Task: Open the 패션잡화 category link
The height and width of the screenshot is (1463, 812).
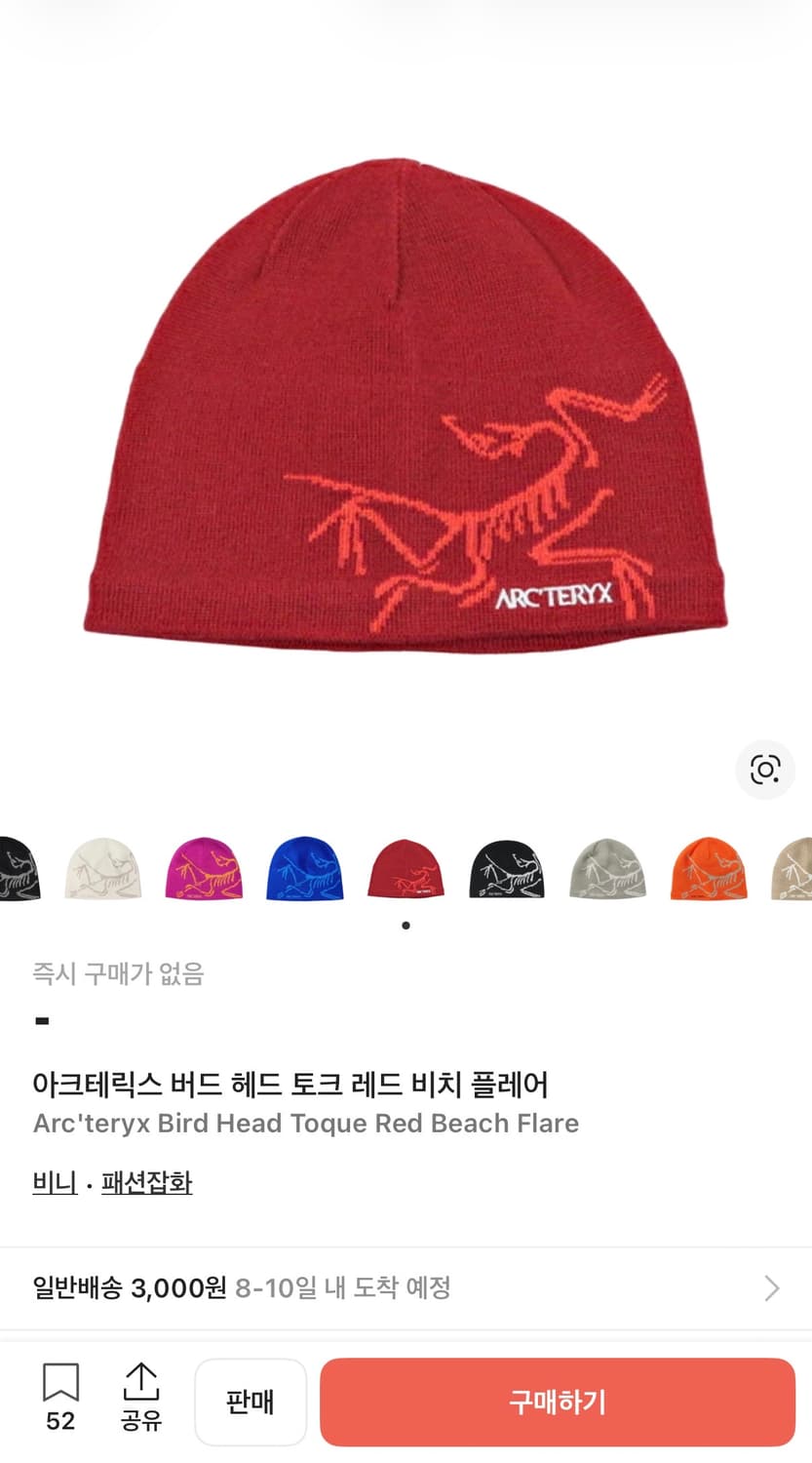Action: tap(146, 1182)
